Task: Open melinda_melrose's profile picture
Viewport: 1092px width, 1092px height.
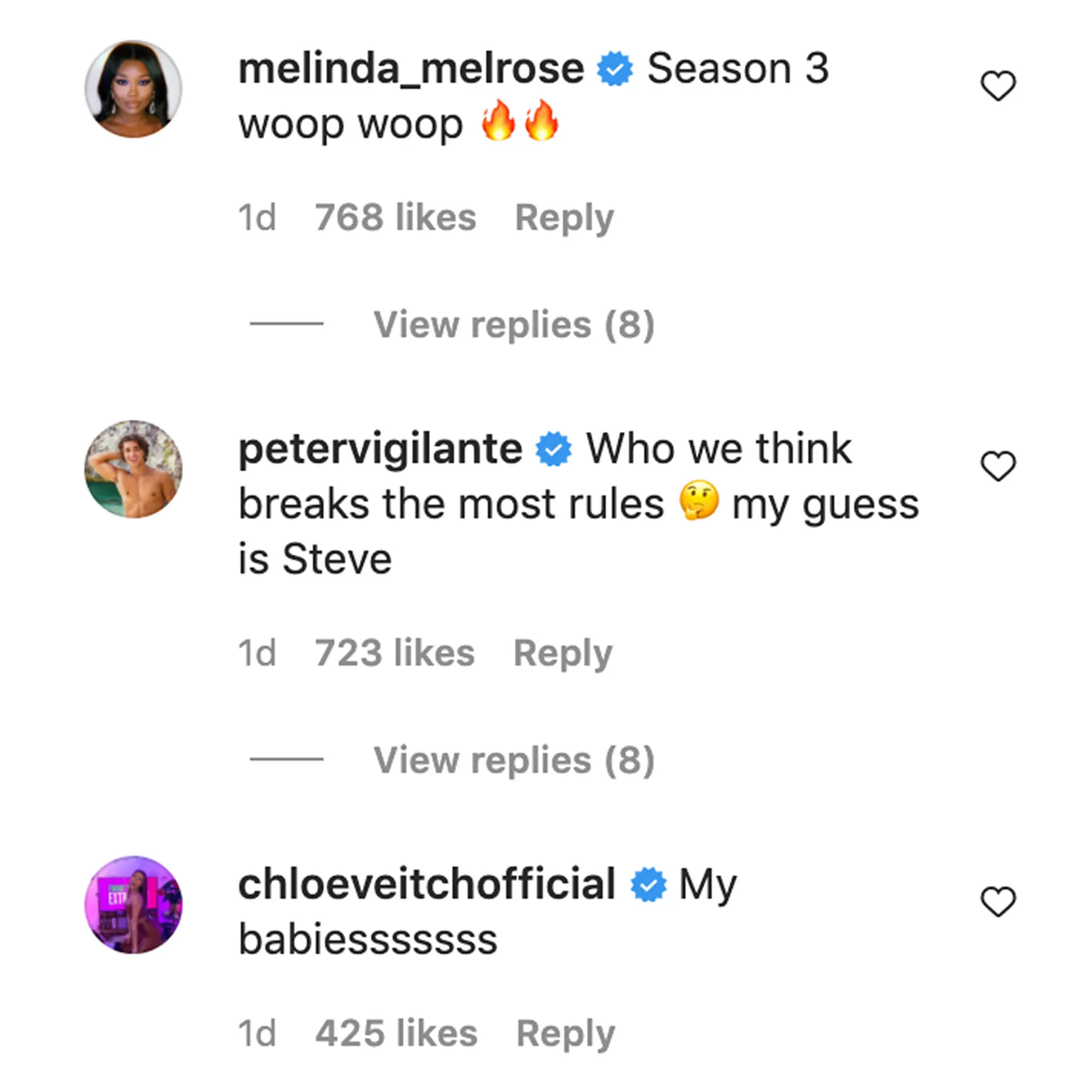Action: tap(133, 89)
